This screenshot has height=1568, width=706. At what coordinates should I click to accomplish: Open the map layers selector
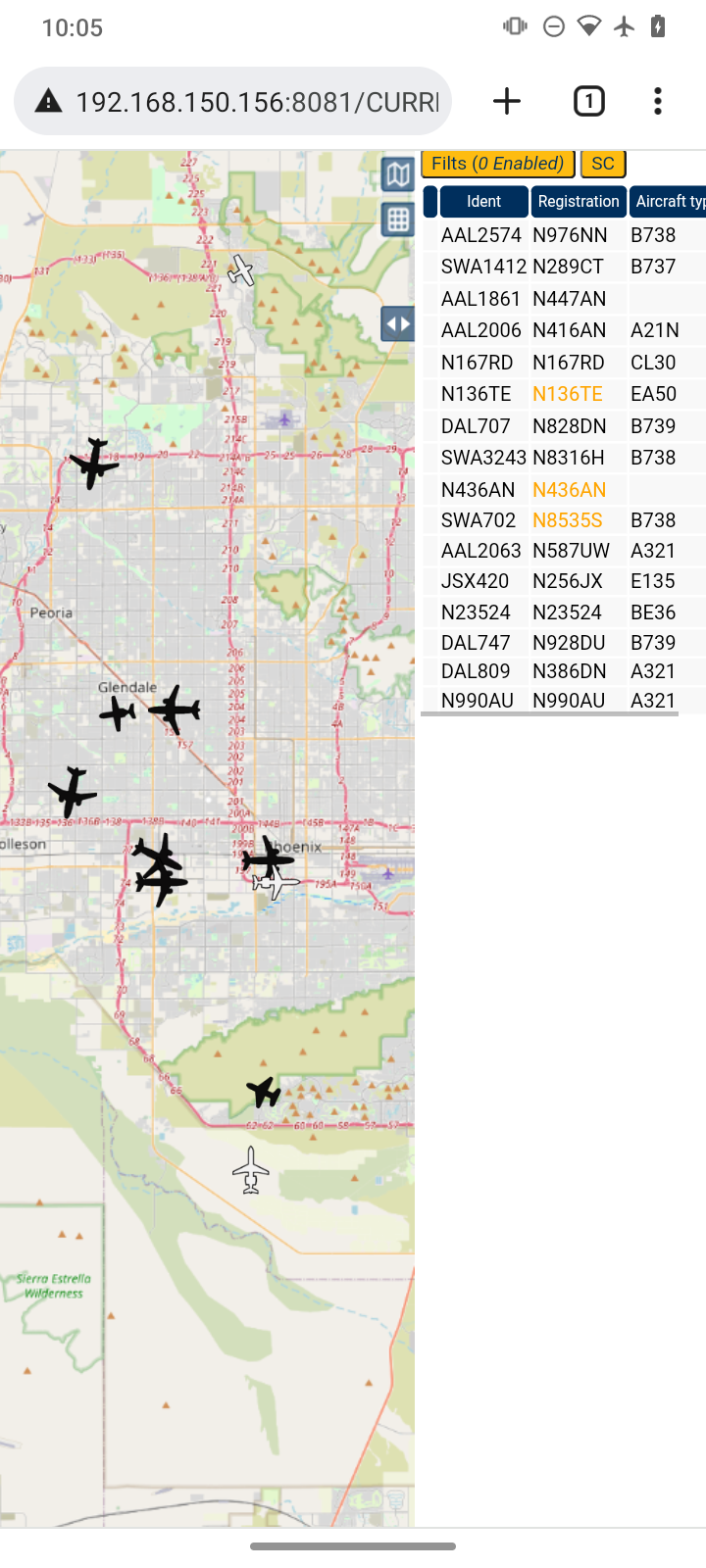[397, 174]
